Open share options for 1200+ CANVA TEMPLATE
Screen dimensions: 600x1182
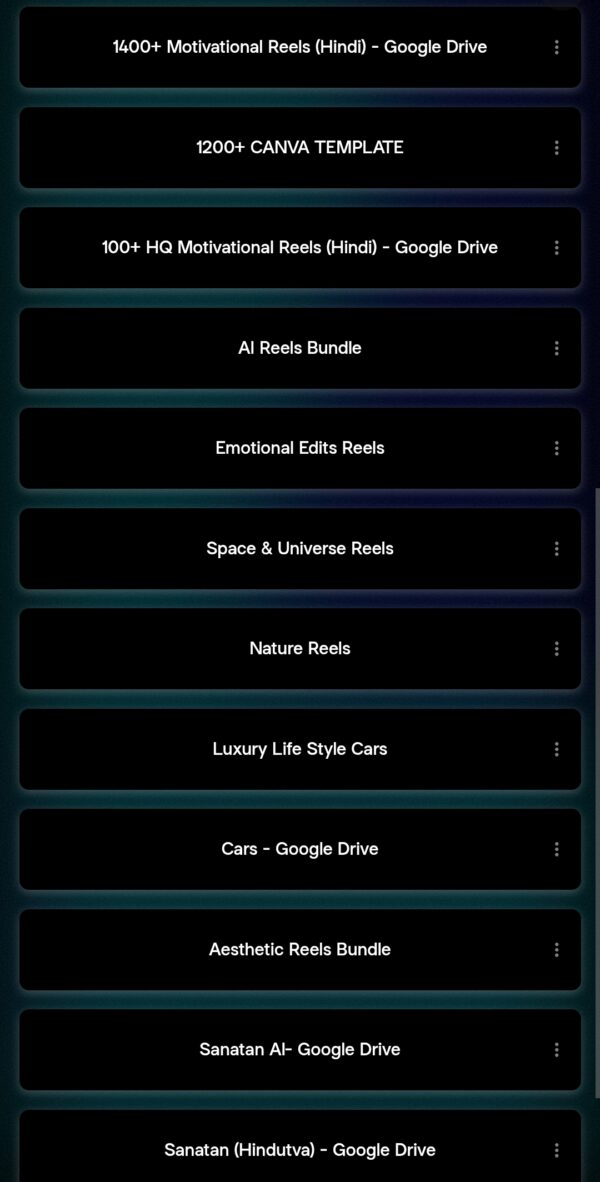pyautogui.click(x=556, y=147)
